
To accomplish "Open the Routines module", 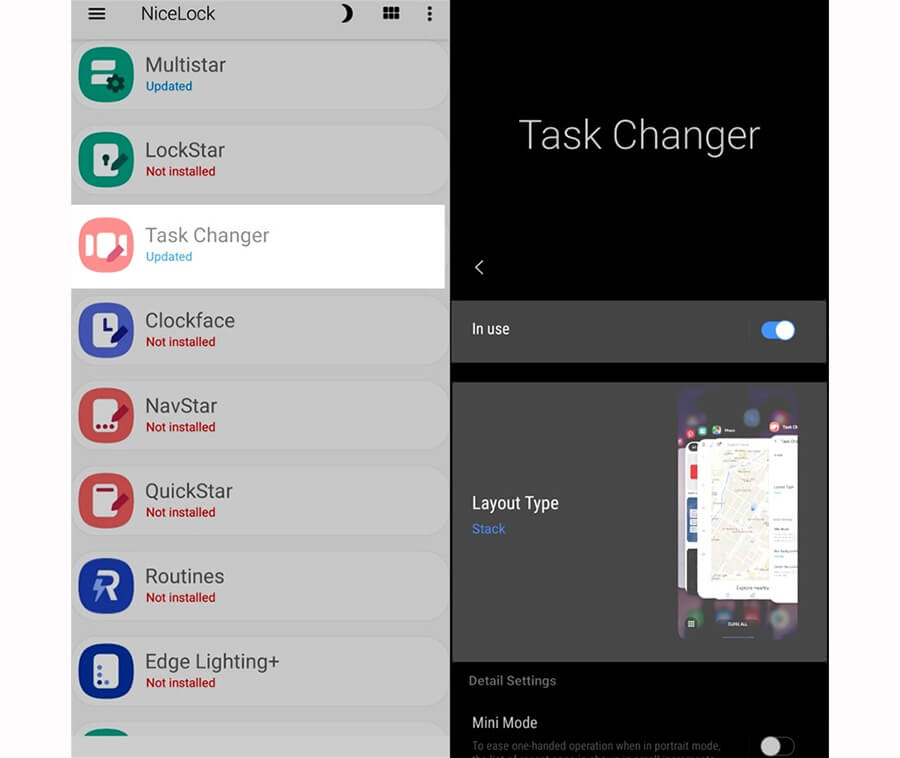I will click(258, 586).
